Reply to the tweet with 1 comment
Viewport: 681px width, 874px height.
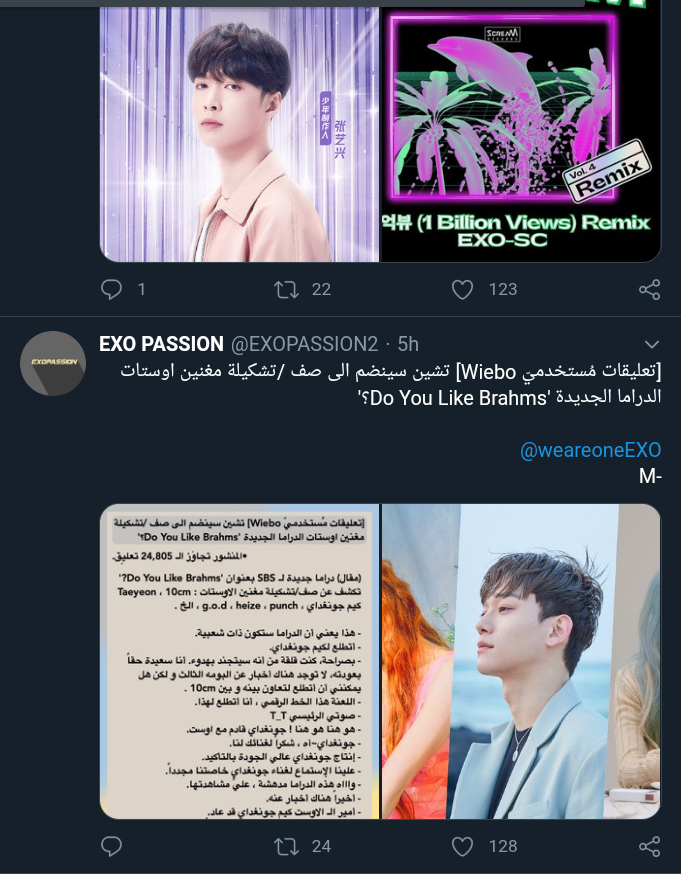[112, 289]
